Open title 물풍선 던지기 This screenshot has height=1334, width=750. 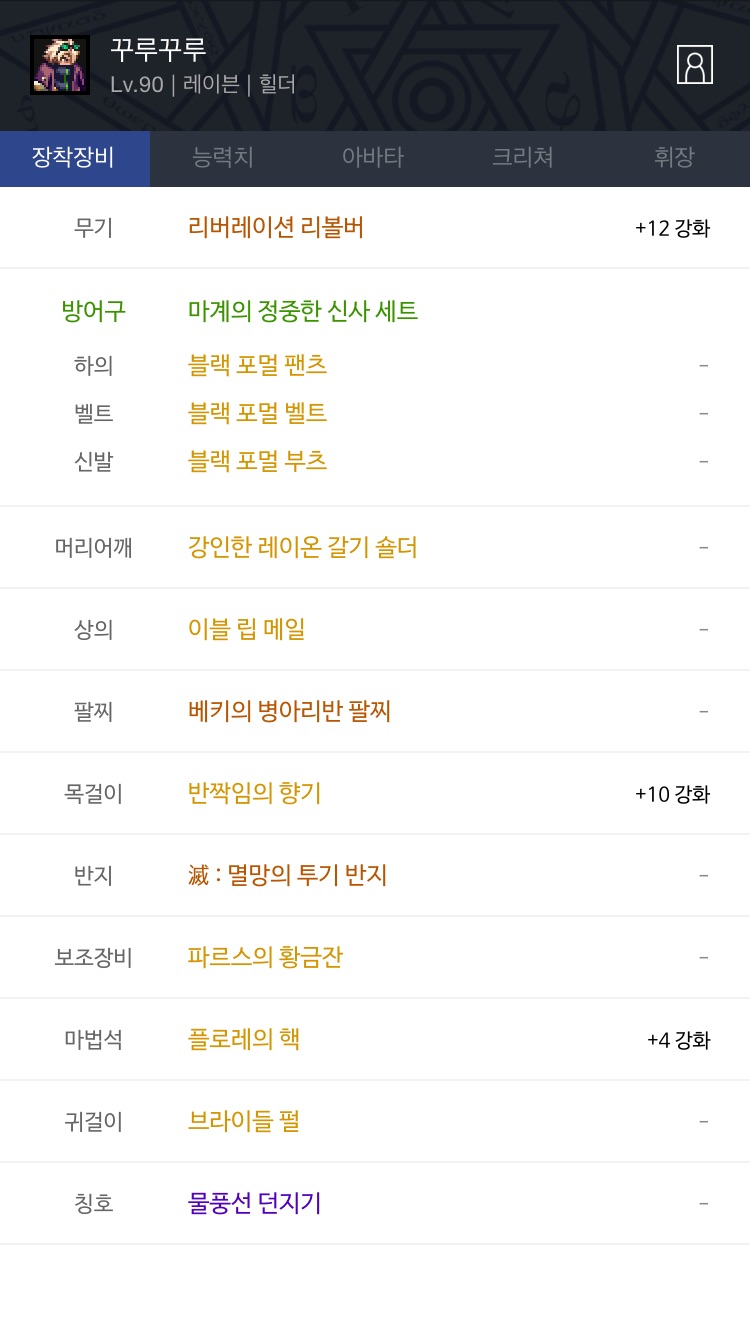coord(255,1203)
